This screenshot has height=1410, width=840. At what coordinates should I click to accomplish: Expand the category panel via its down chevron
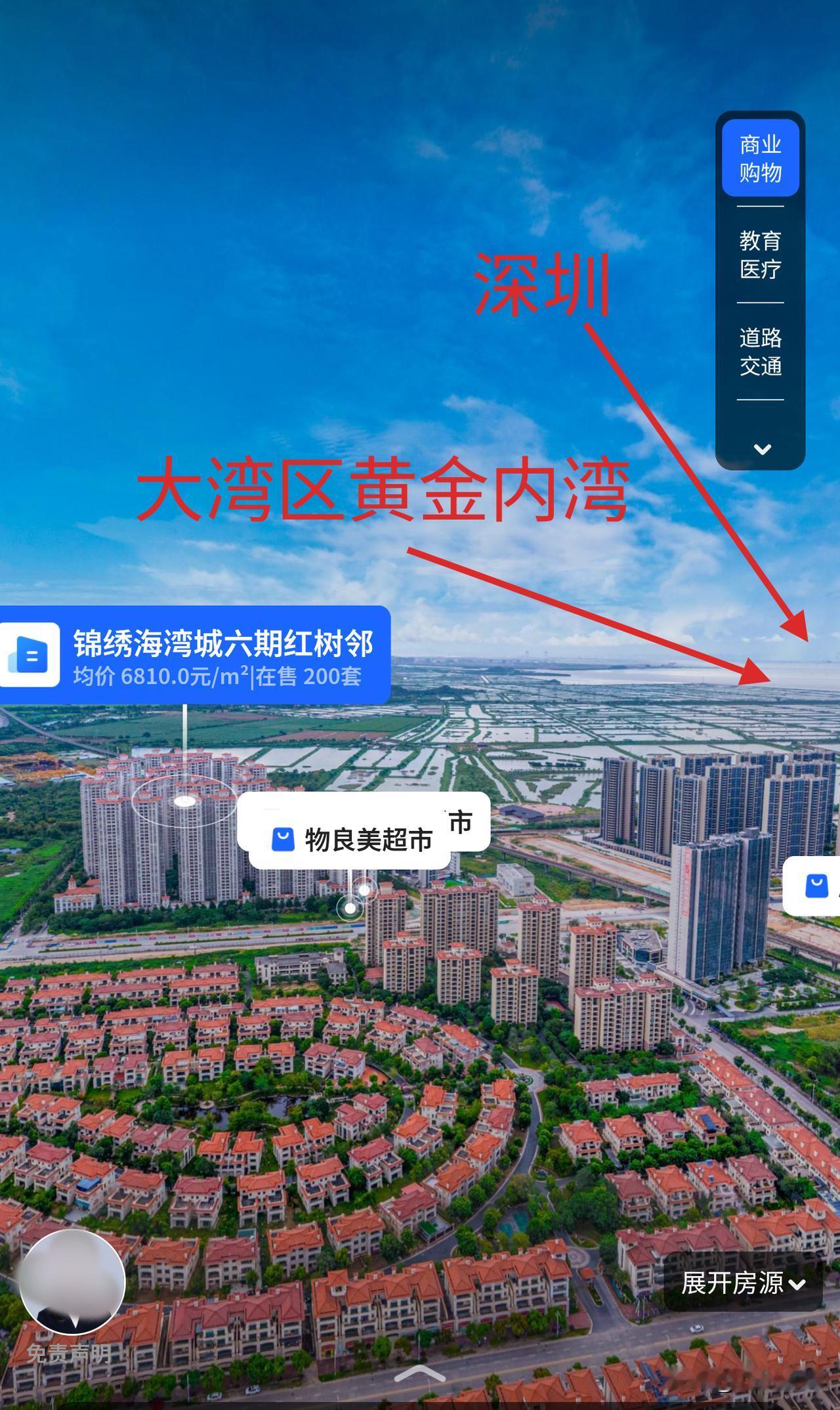tap(761, 448)
